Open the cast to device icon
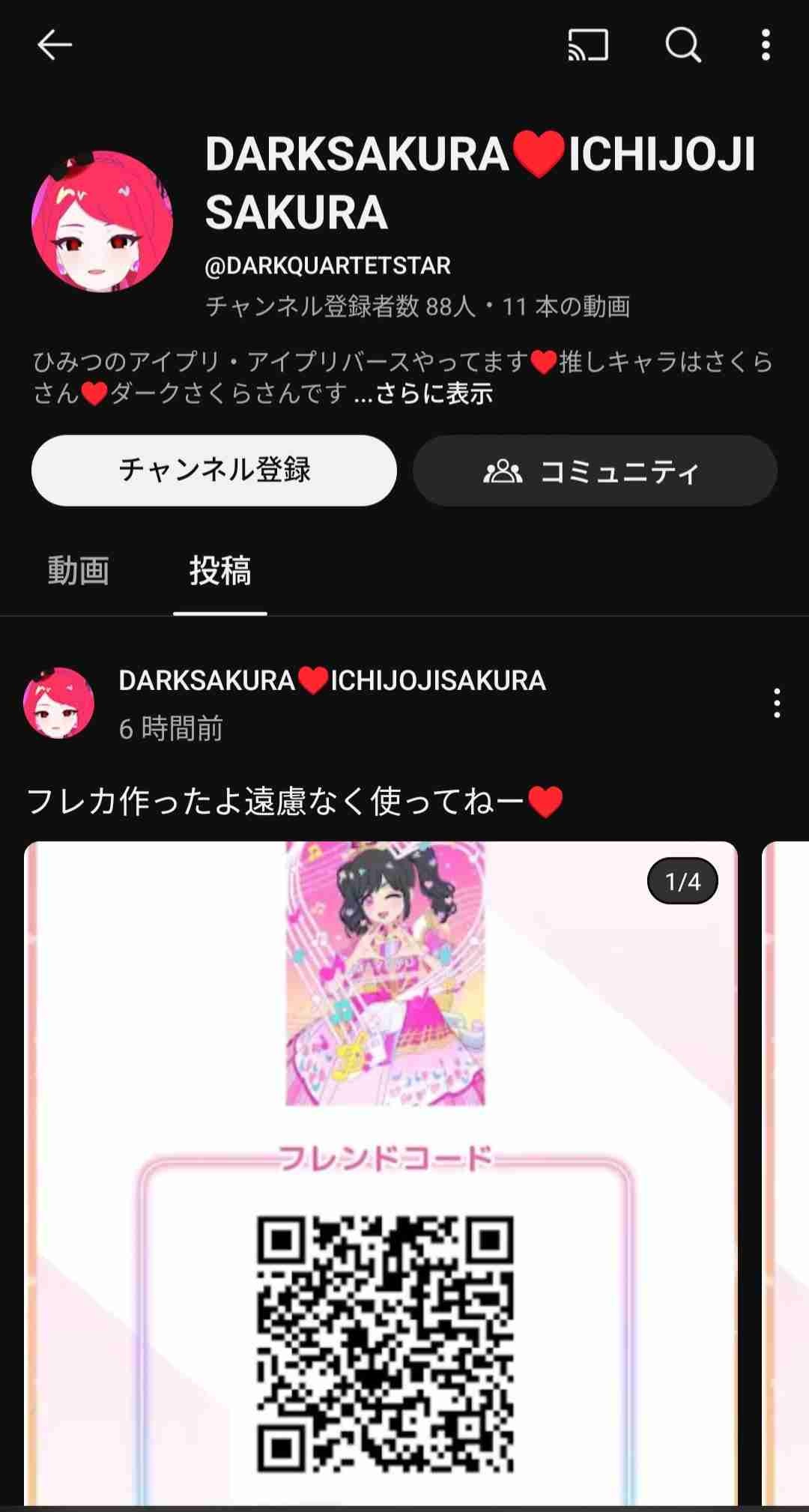 [x=588, y=45]
